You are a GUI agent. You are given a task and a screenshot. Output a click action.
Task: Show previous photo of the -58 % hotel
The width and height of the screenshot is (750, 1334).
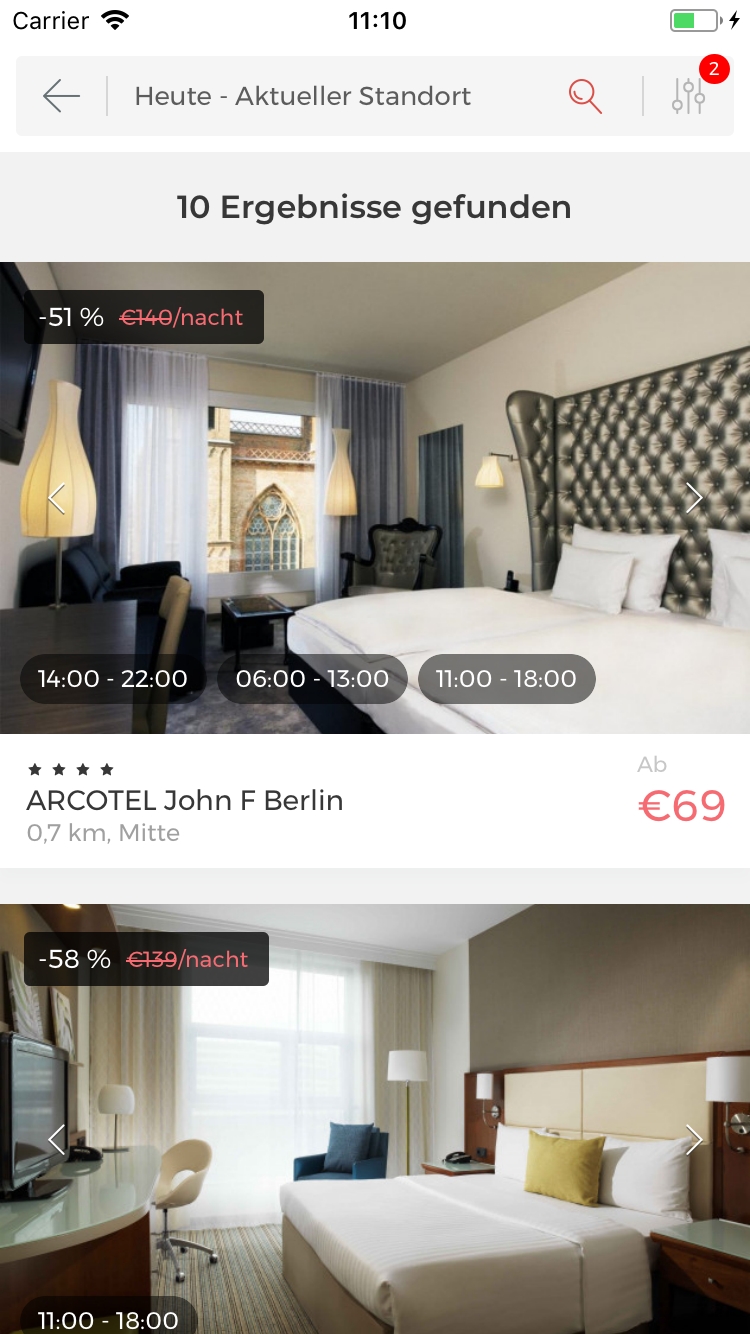(57, 1139)
